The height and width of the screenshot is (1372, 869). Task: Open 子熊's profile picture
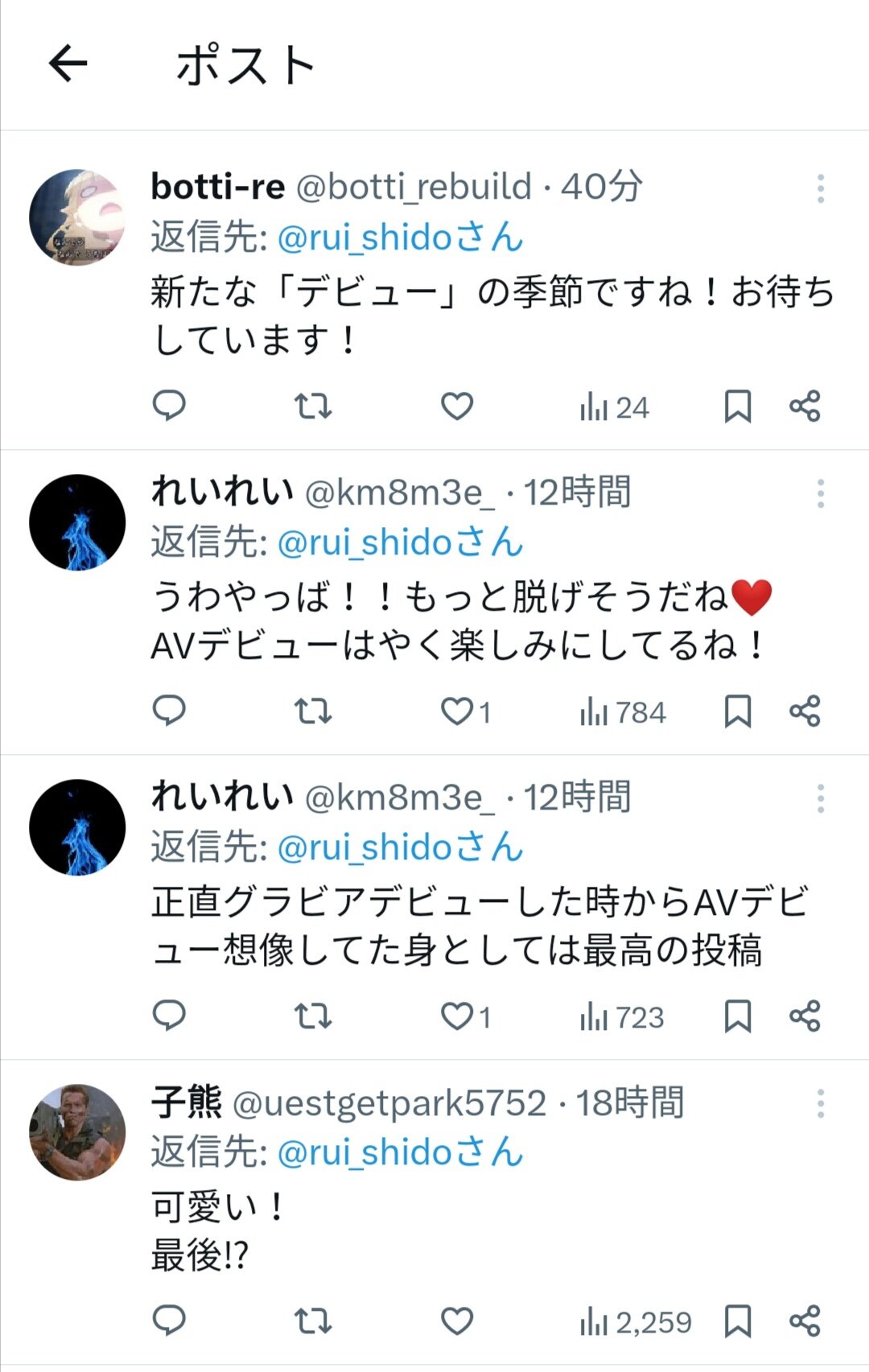77,1132
